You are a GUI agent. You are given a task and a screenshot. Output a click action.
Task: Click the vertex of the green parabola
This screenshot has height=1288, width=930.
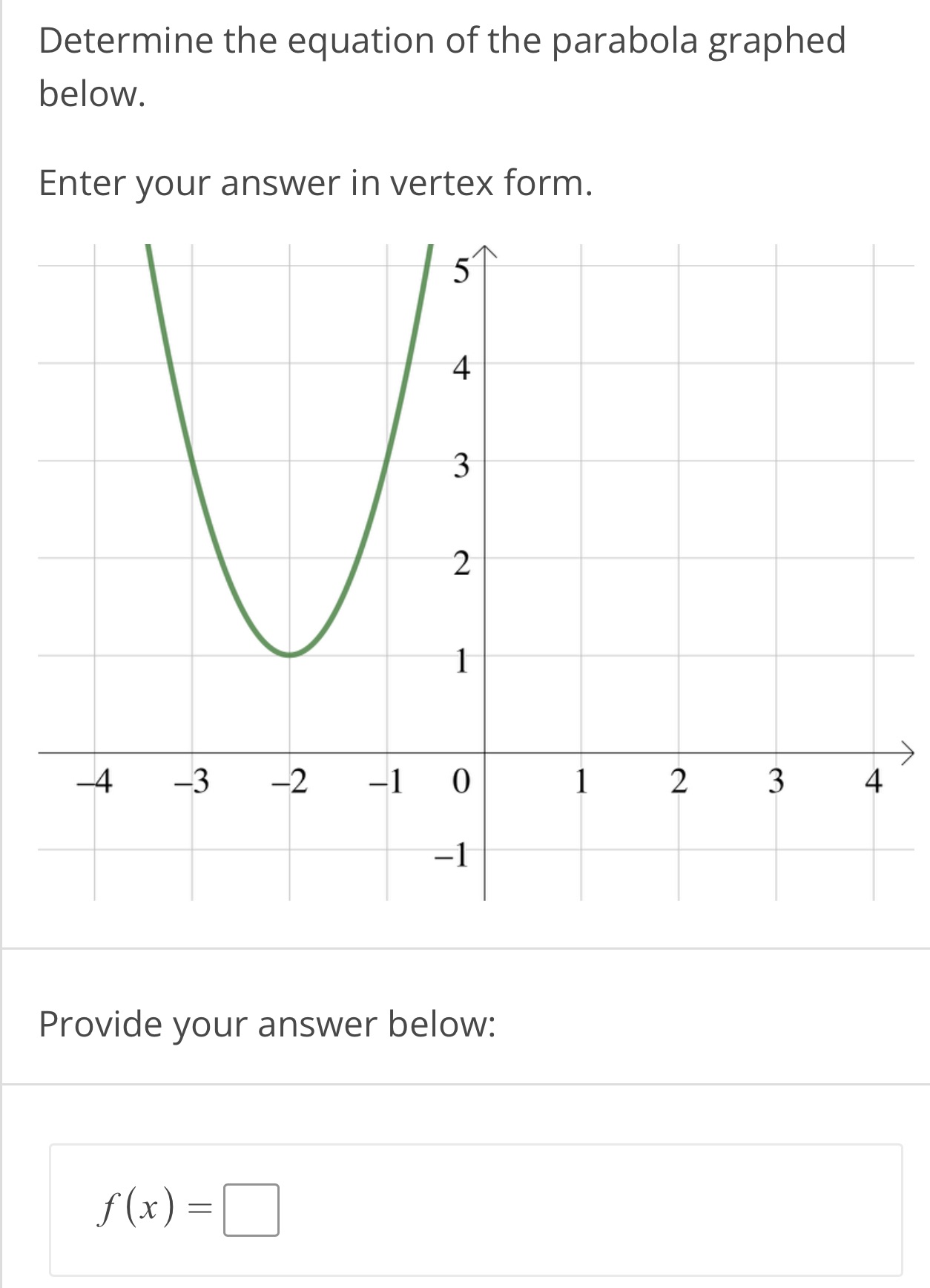click(x=289, y=653)
